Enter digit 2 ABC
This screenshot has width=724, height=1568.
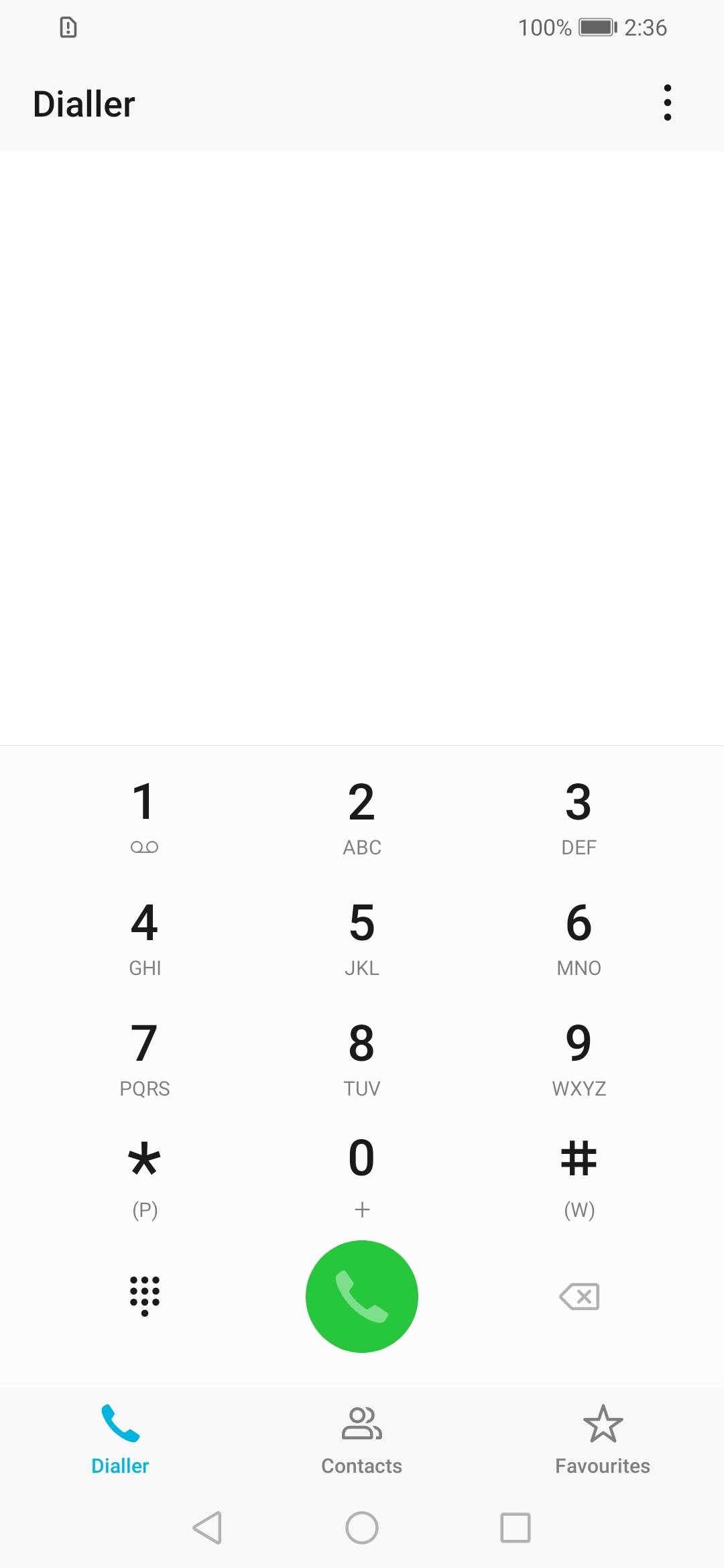[362, 818]
